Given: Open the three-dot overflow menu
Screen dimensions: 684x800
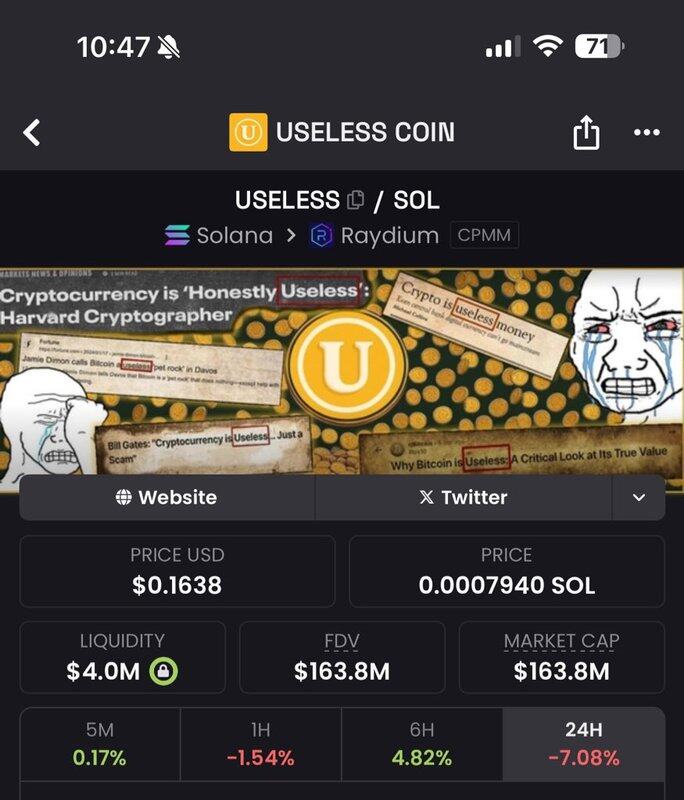Looking at the screenshot, I should pos(646,133).
